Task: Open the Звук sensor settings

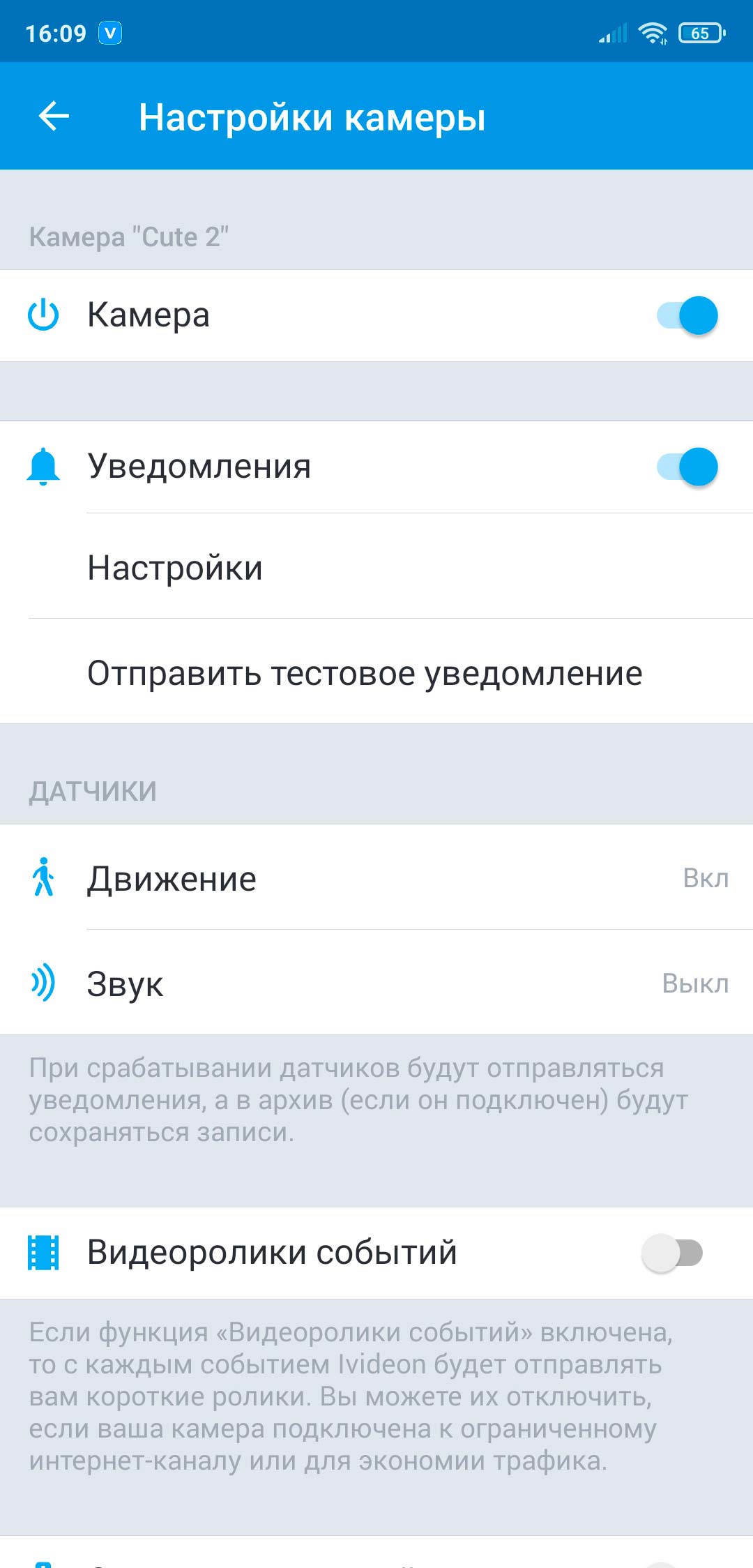Action: pos(376,982)
